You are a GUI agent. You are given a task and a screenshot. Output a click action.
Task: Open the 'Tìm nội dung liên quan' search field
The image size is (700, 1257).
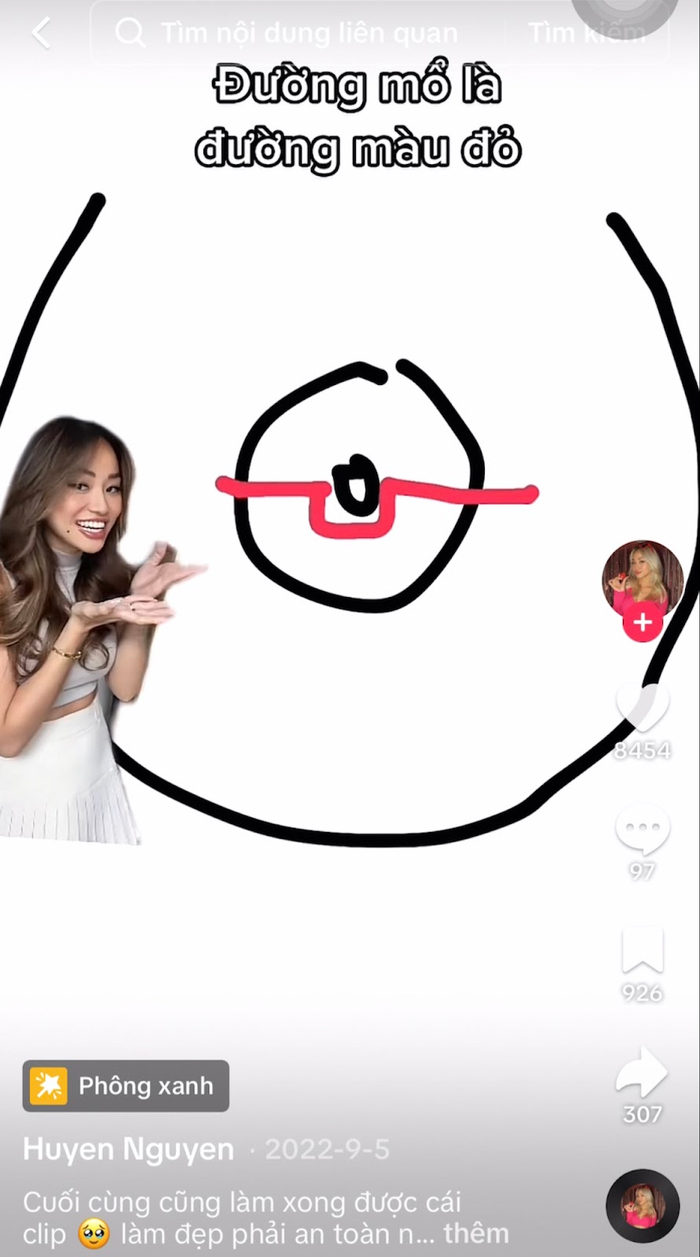(300, 33)
